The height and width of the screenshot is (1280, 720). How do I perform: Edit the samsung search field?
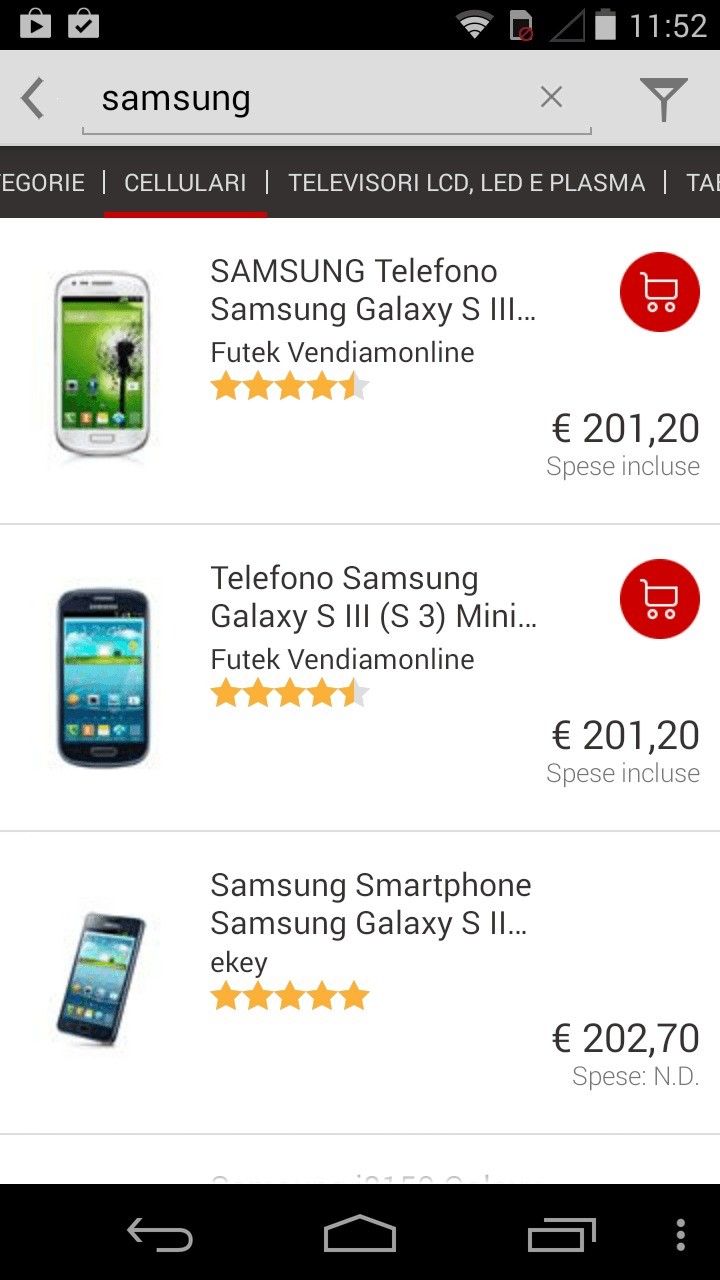click(310, 99)
